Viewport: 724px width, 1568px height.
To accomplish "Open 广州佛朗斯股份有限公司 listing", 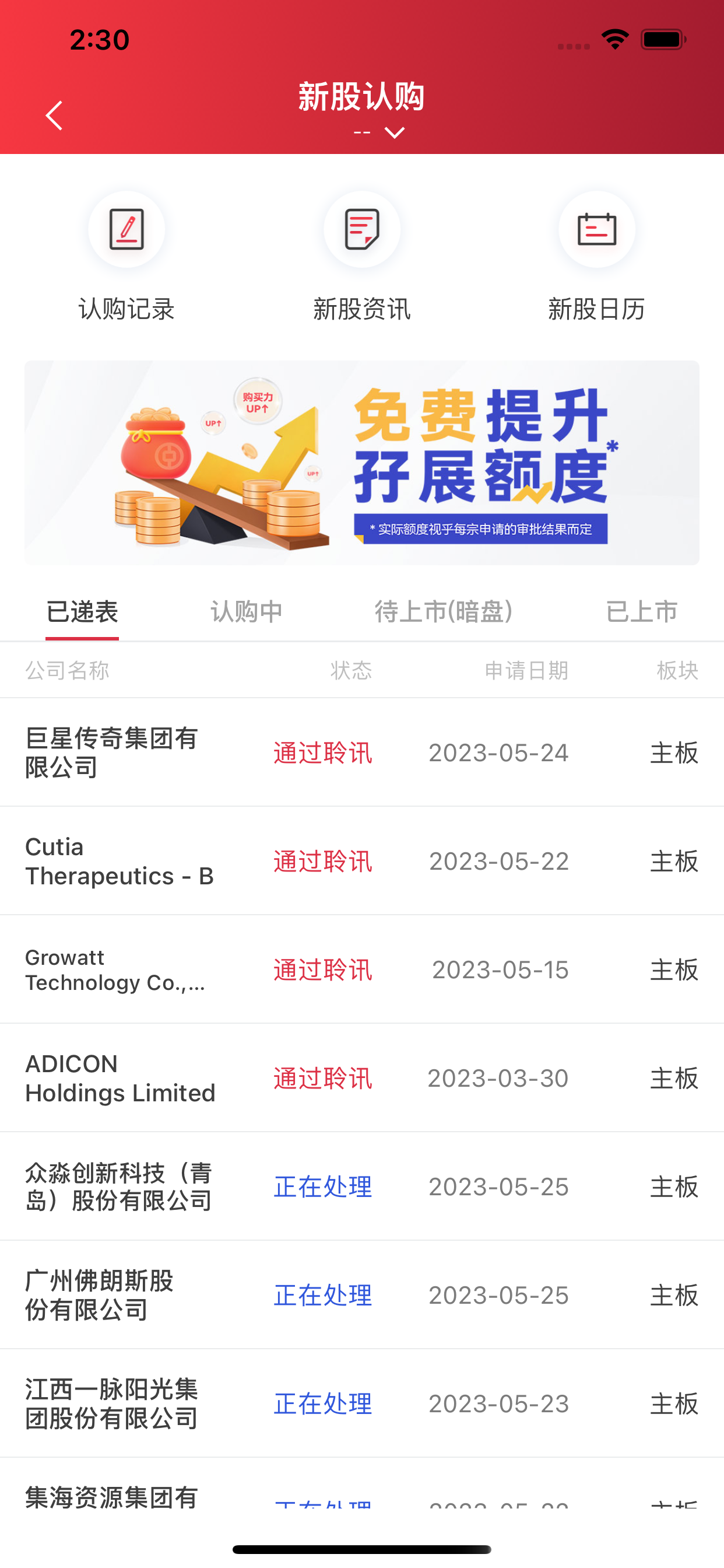I will coord(361,1294).
